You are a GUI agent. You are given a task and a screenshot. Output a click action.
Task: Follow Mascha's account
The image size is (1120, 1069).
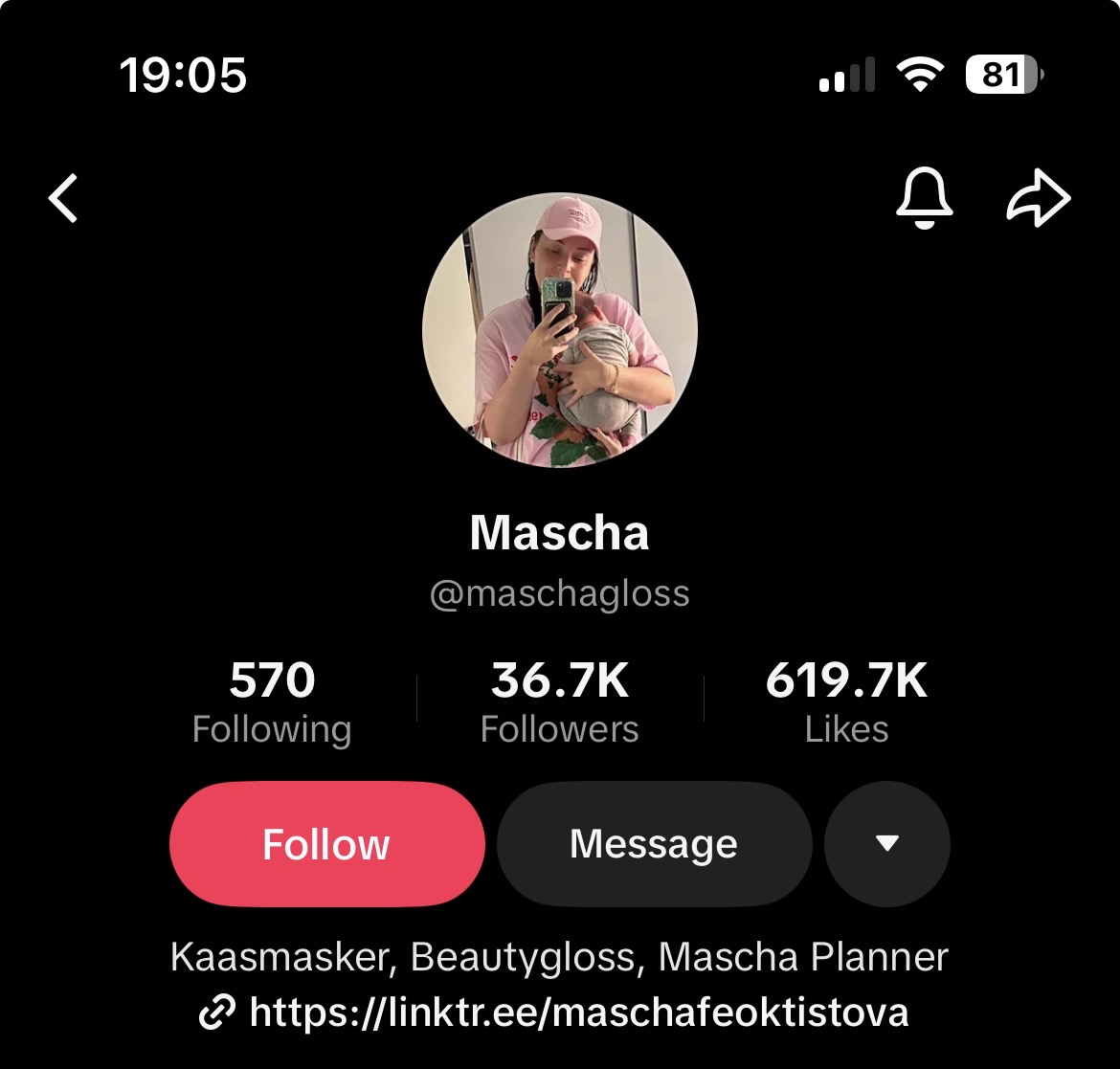(326, 844)
